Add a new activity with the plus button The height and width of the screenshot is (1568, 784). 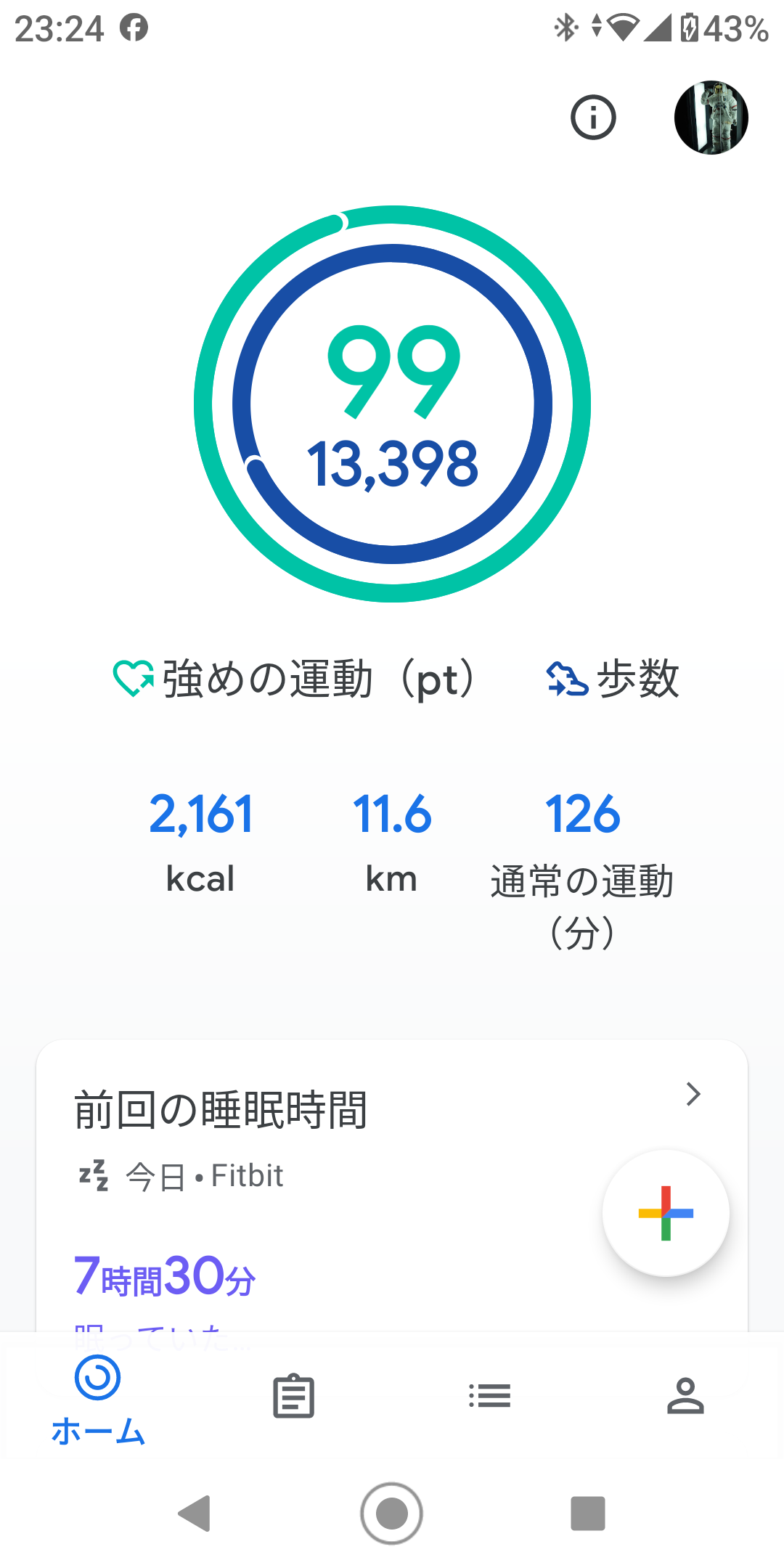point(666,1213)
